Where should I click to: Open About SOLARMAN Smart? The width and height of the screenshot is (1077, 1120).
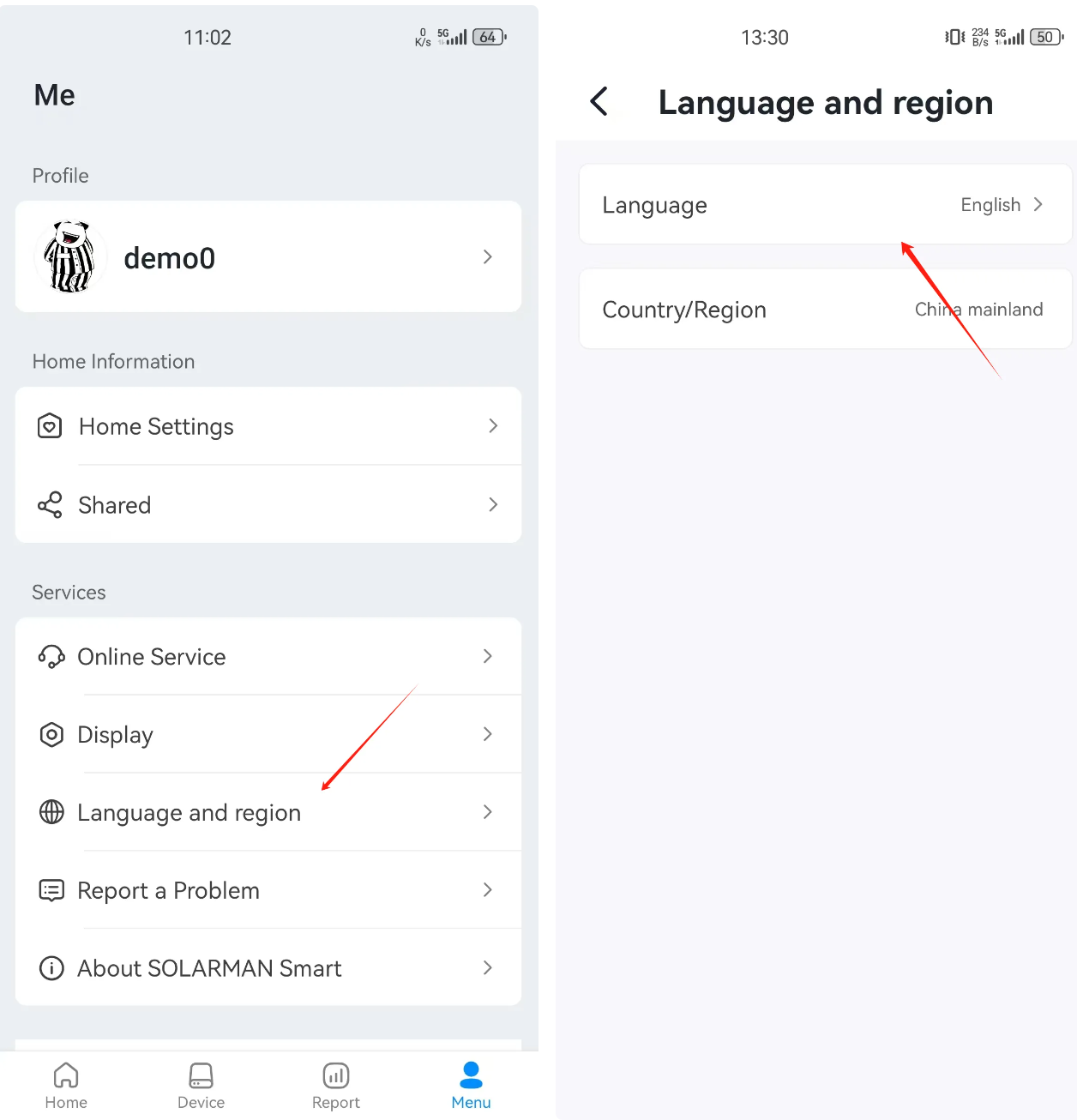click(268, 968)
